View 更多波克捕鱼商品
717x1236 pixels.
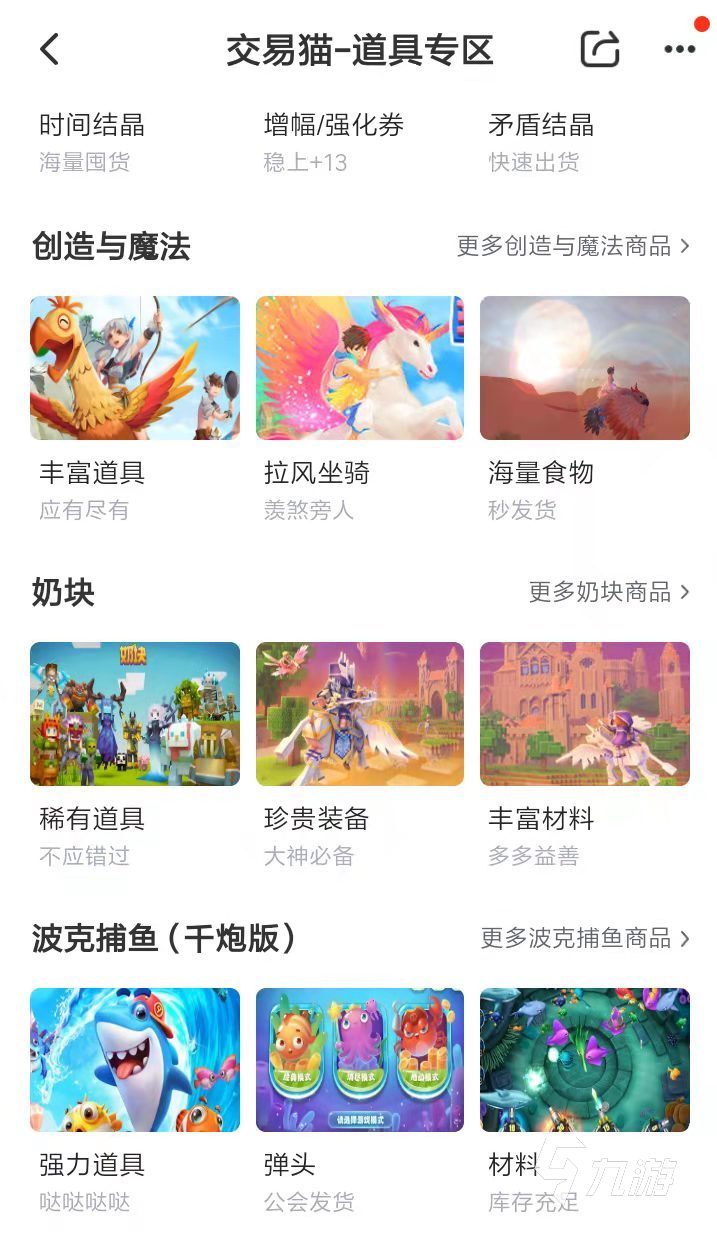[x=585, y=938]
